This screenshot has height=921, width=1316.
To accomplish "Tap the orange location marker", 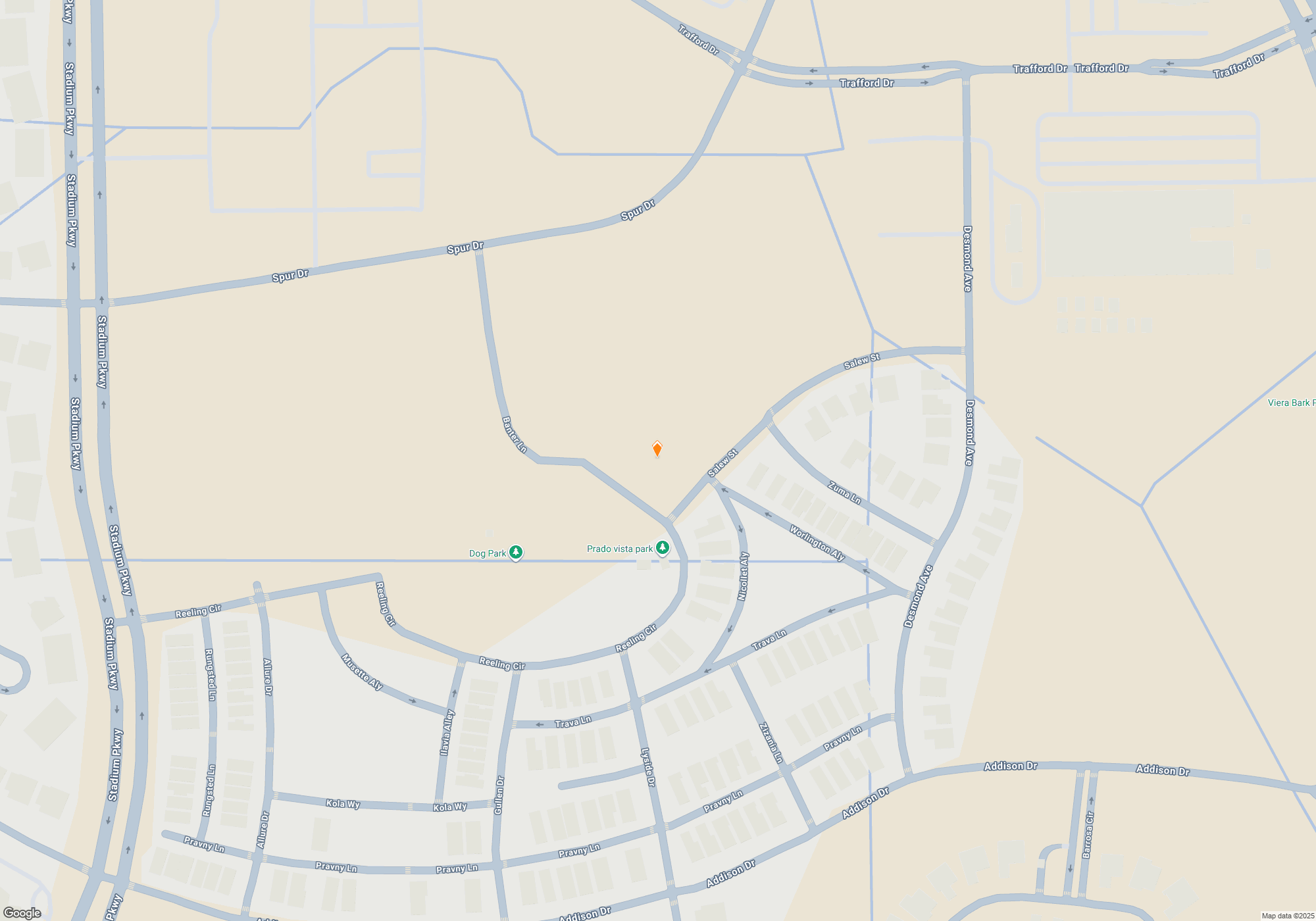I will coord(657,449).
